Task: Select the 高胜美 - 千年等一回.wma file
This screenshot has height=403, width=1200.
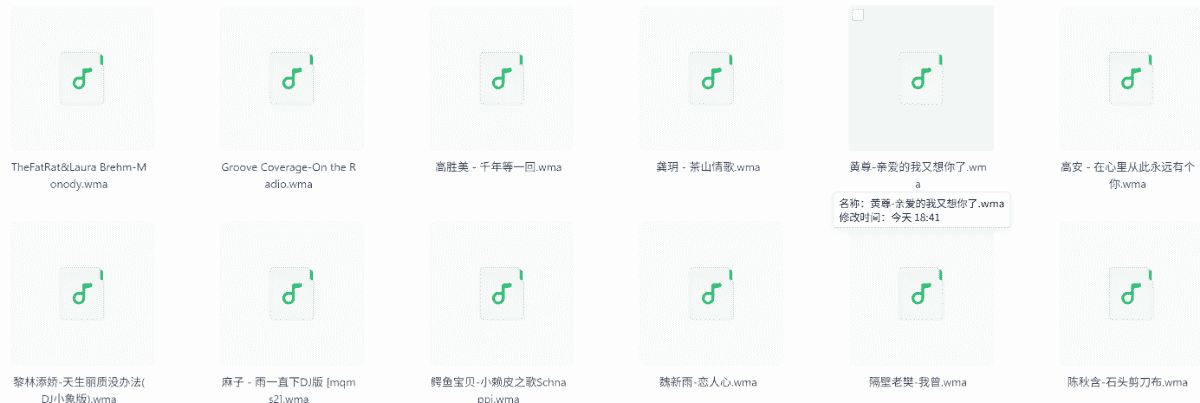Action: (x=501, y=78)
